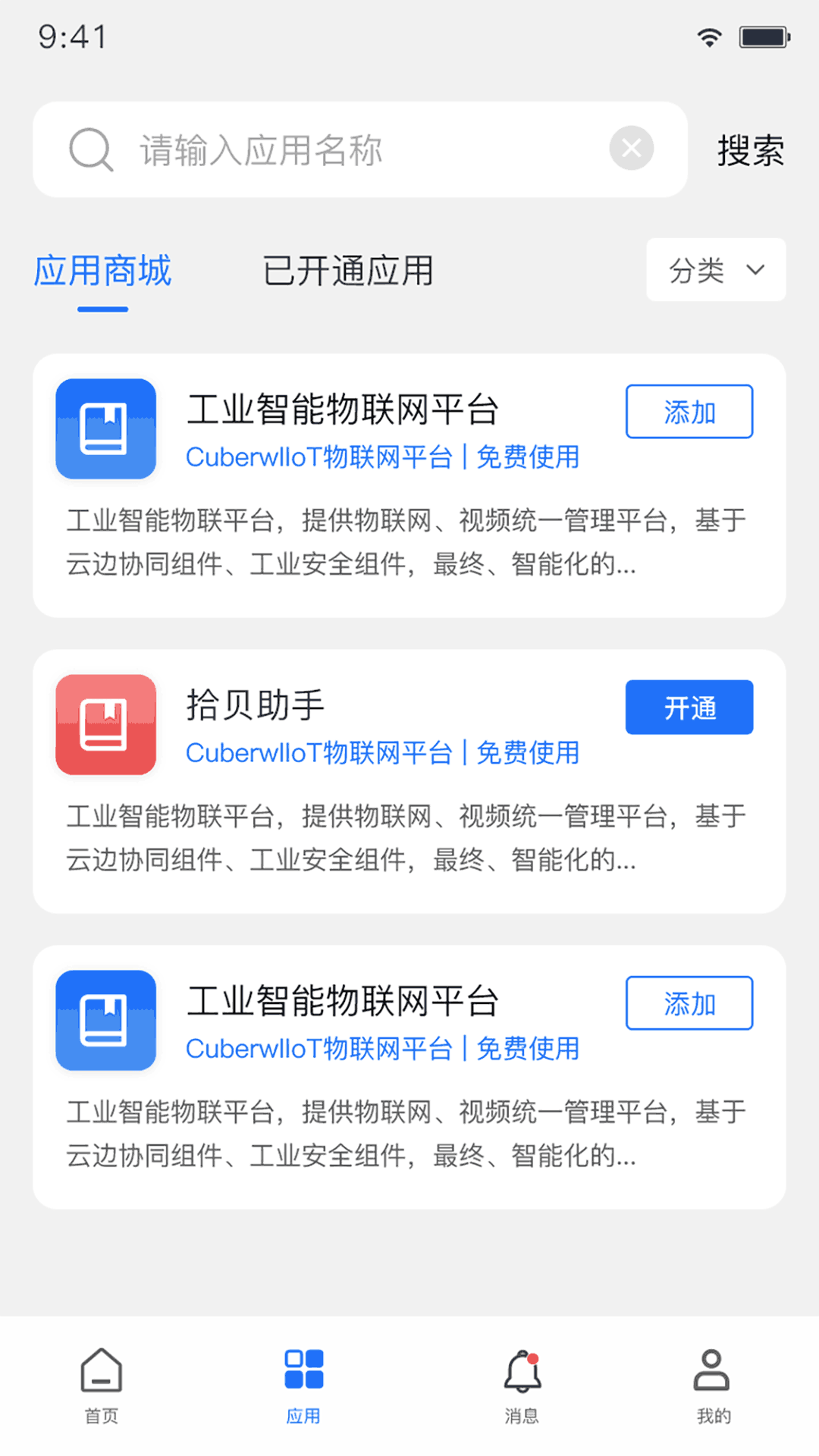Clear search input via X icon
Viewport: 819px width, 1456px height.
[x=632, y=148]
